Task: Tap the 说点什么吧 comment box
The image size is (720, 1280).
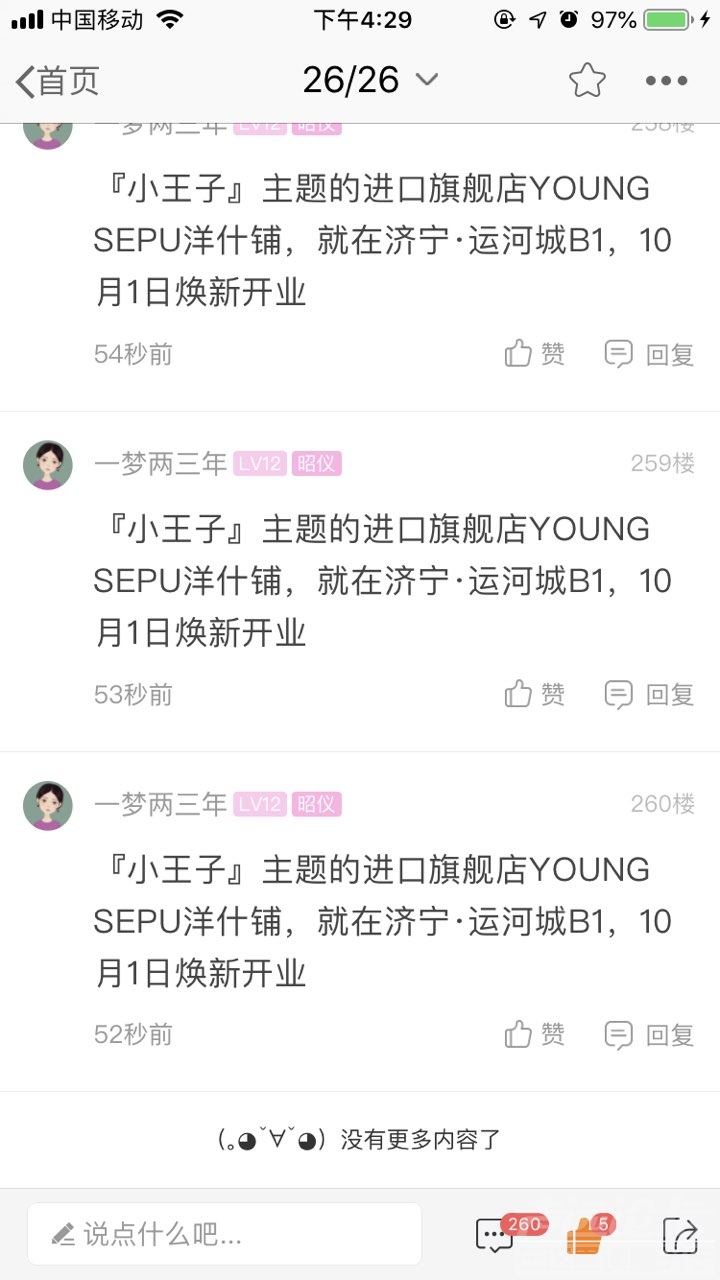Action: (225, 1234)
